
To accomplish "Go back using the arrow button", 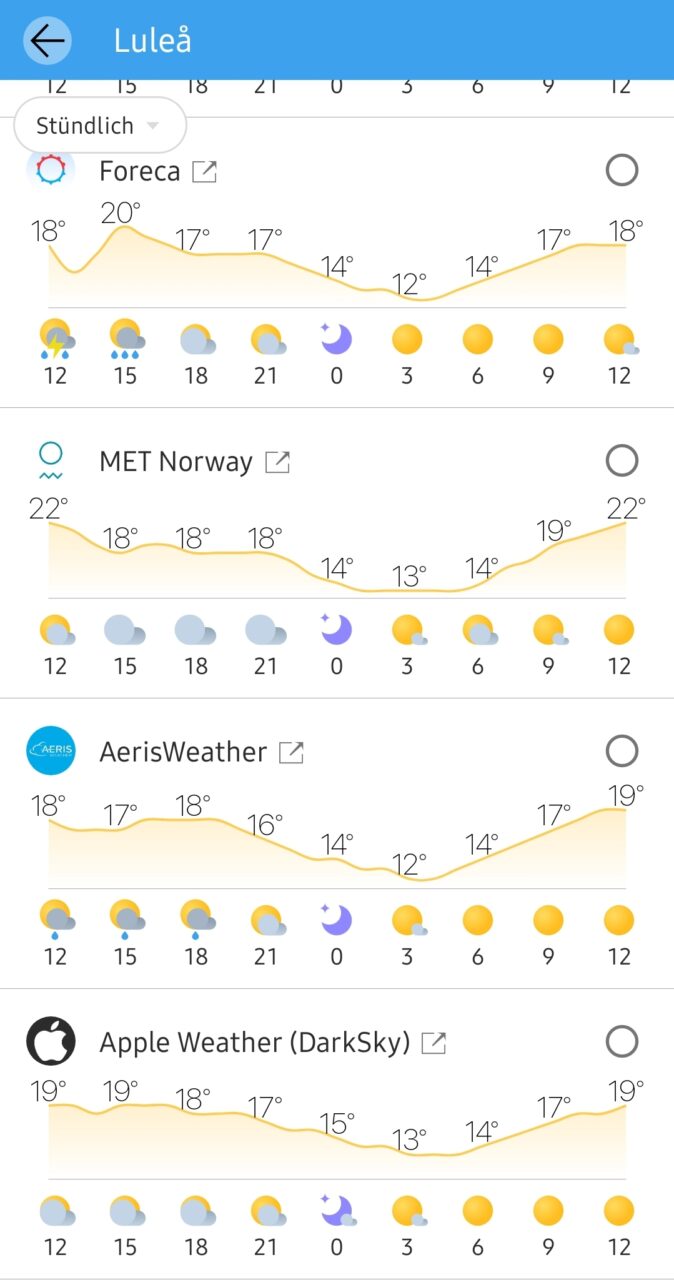I will [x=47, y=41].
